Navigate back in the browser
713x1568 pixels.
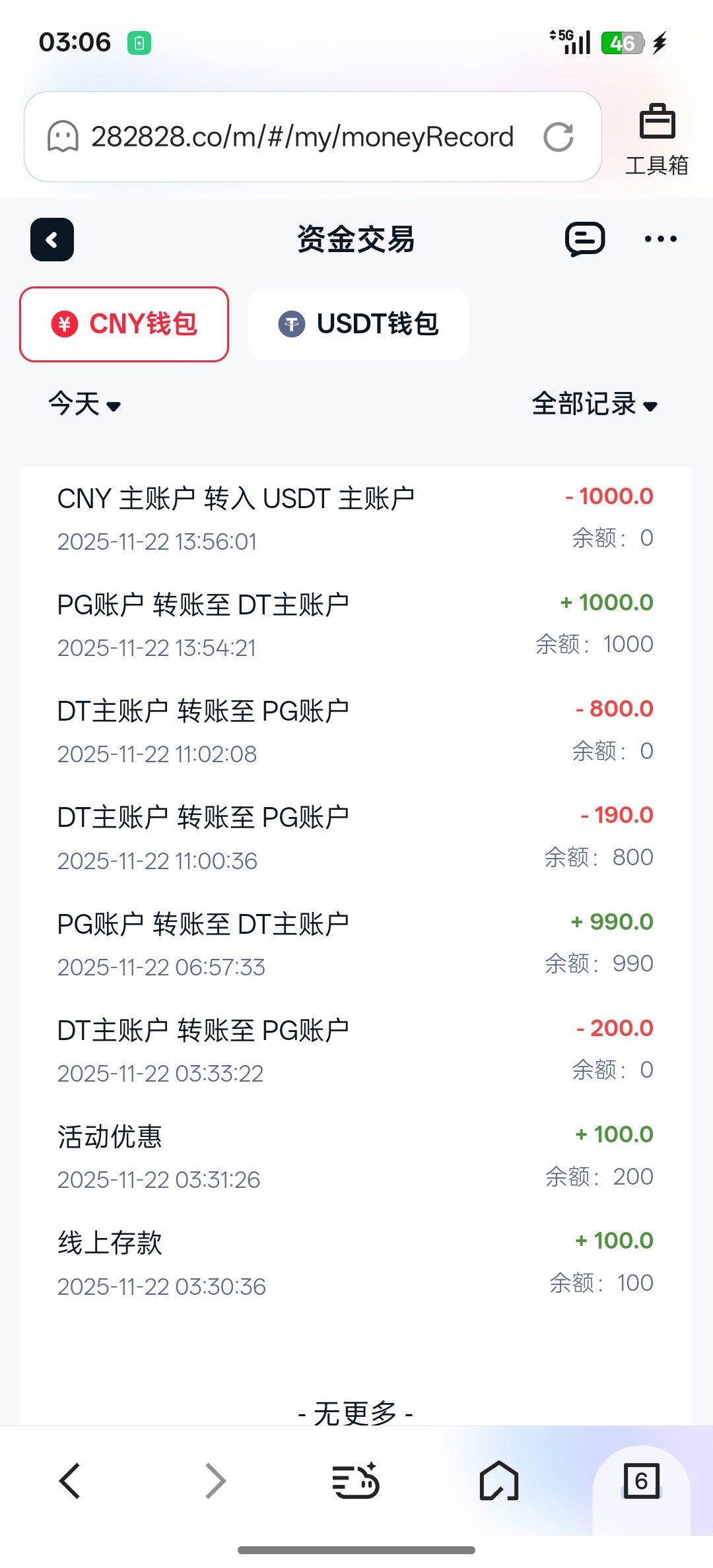click(x=70, y=1481)
